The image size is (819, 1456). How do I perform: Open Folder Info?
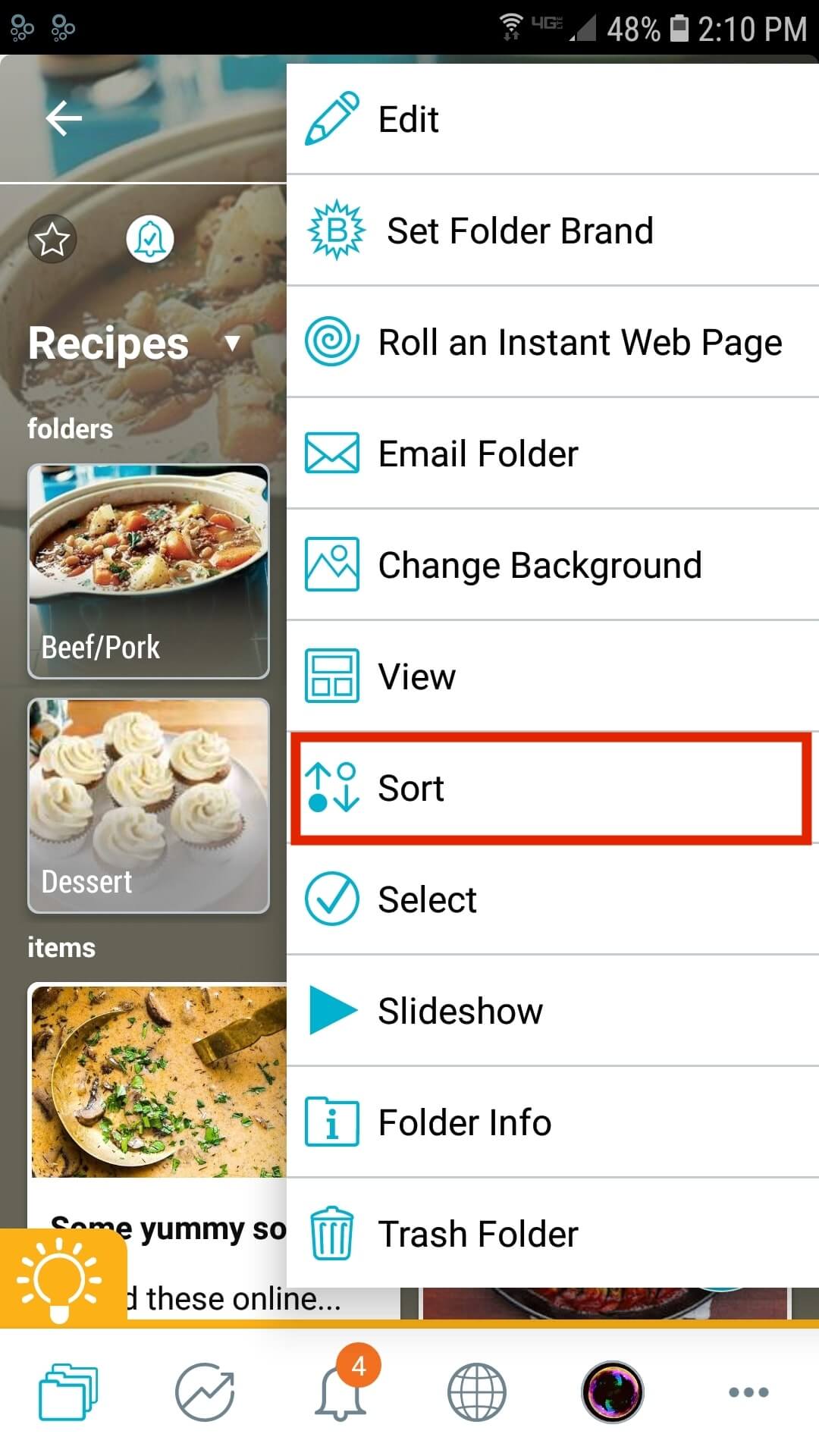tap(553, 1122)
